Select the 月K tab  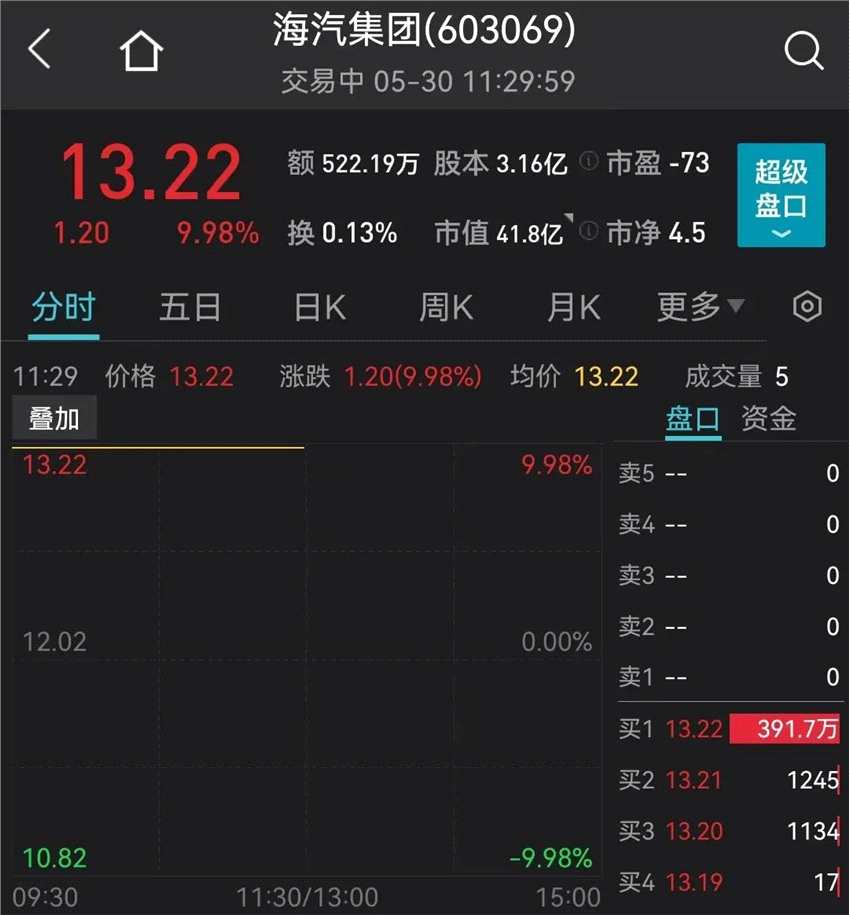coord(571,307)
